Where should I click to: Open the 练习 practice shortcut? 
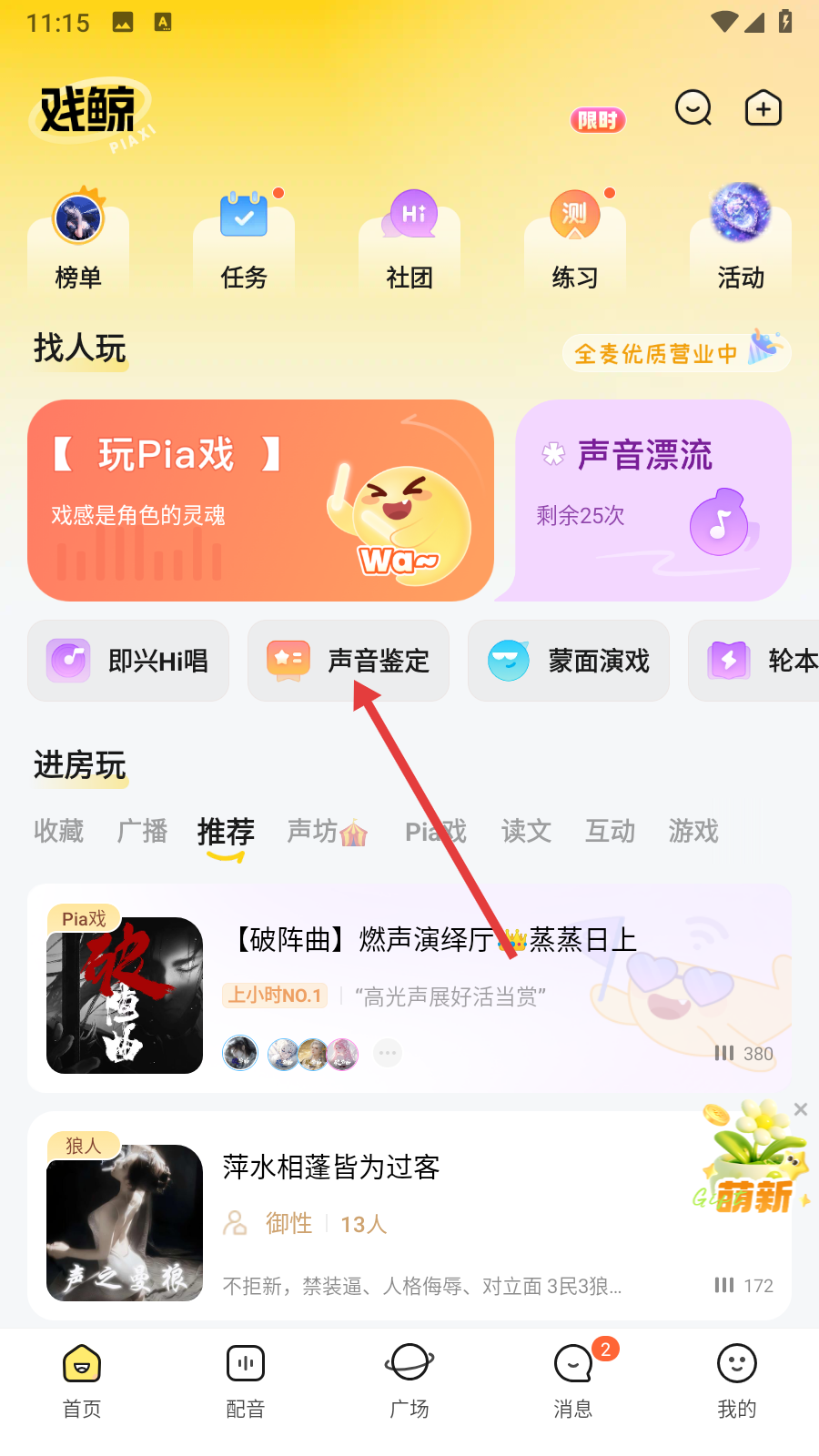click(x=575, y=238)
